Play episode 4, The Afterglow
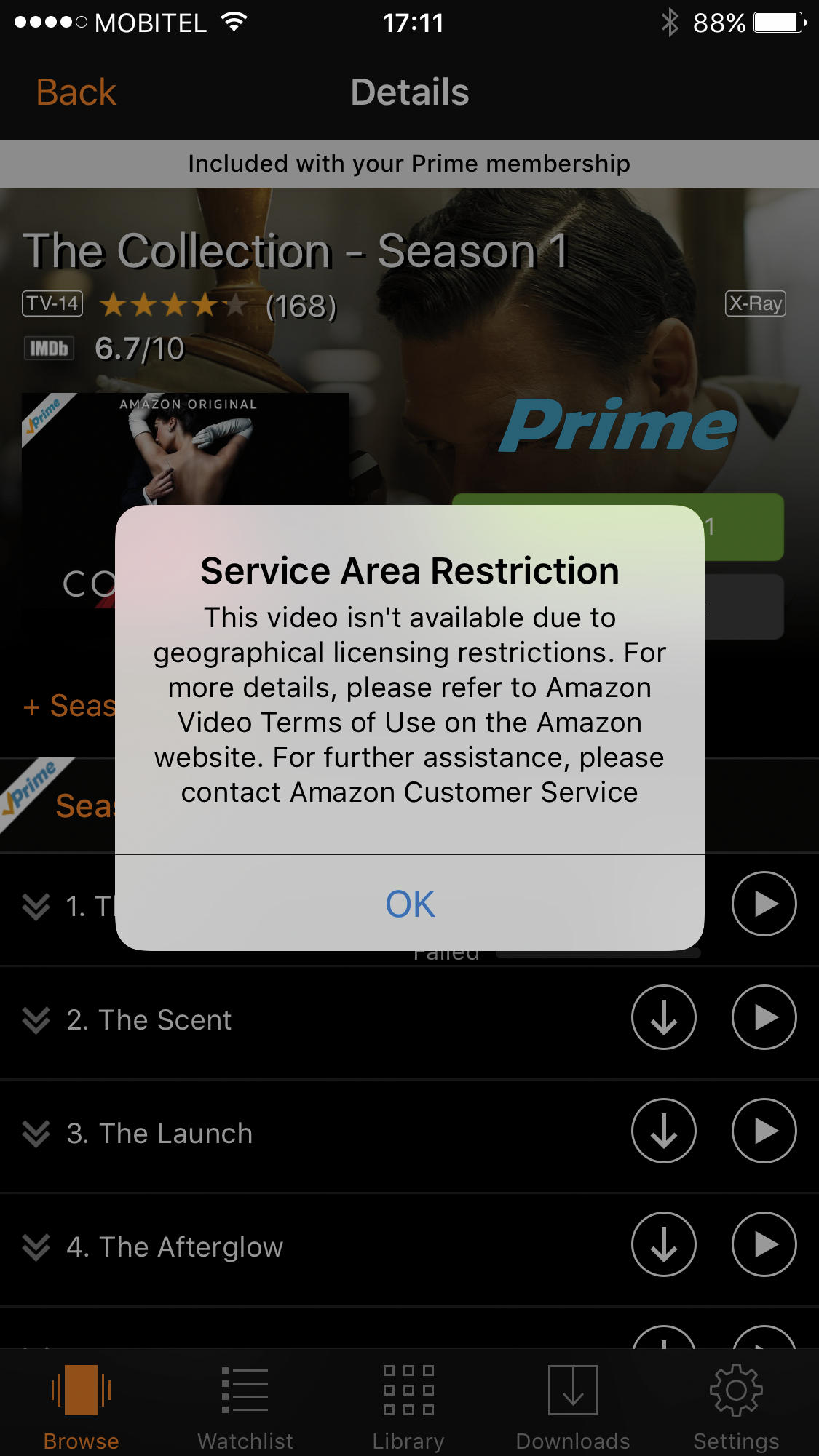The height and width of the screenshot is (1456, 819). coord(764,1244)
